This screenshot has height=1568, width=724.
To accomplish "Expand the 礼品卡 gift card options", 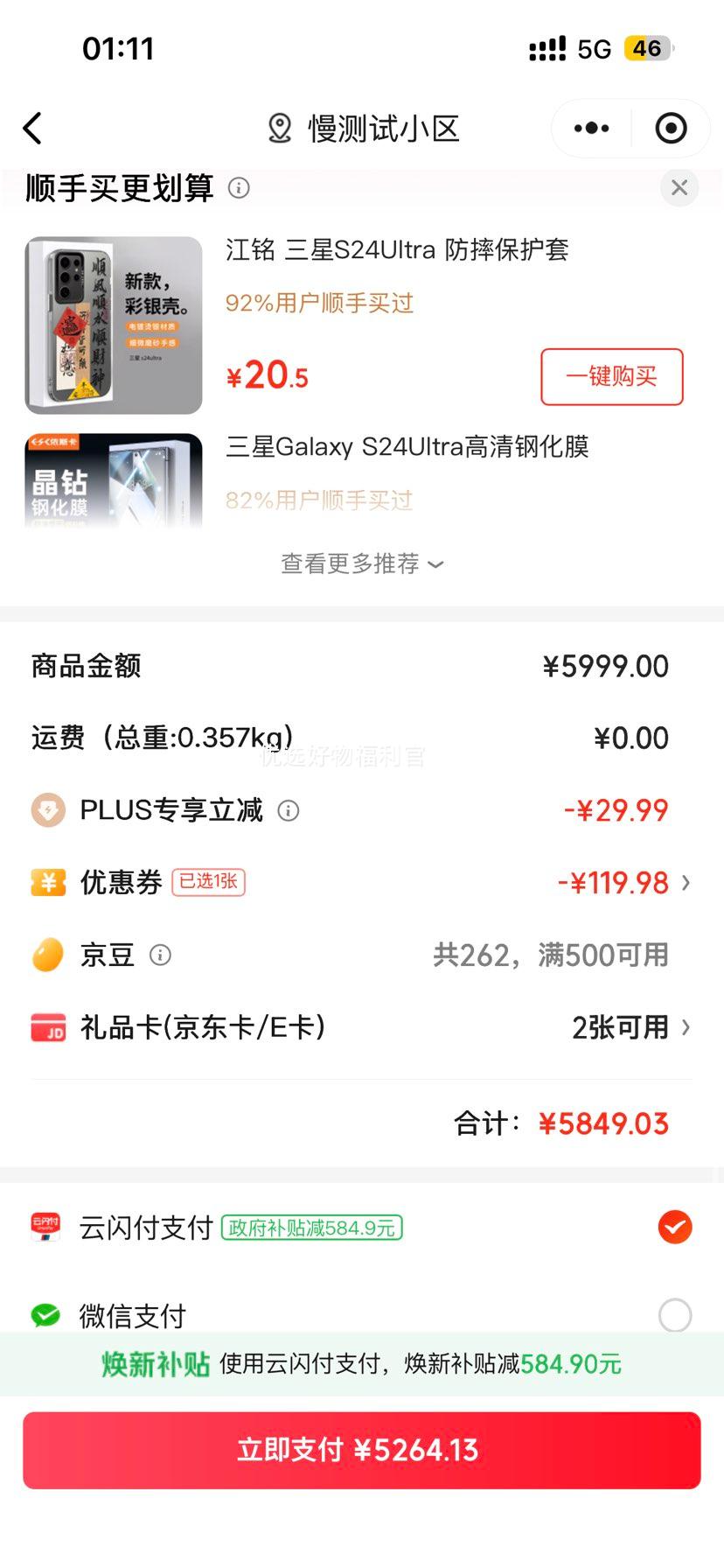I will click(x=687, y=1027).
